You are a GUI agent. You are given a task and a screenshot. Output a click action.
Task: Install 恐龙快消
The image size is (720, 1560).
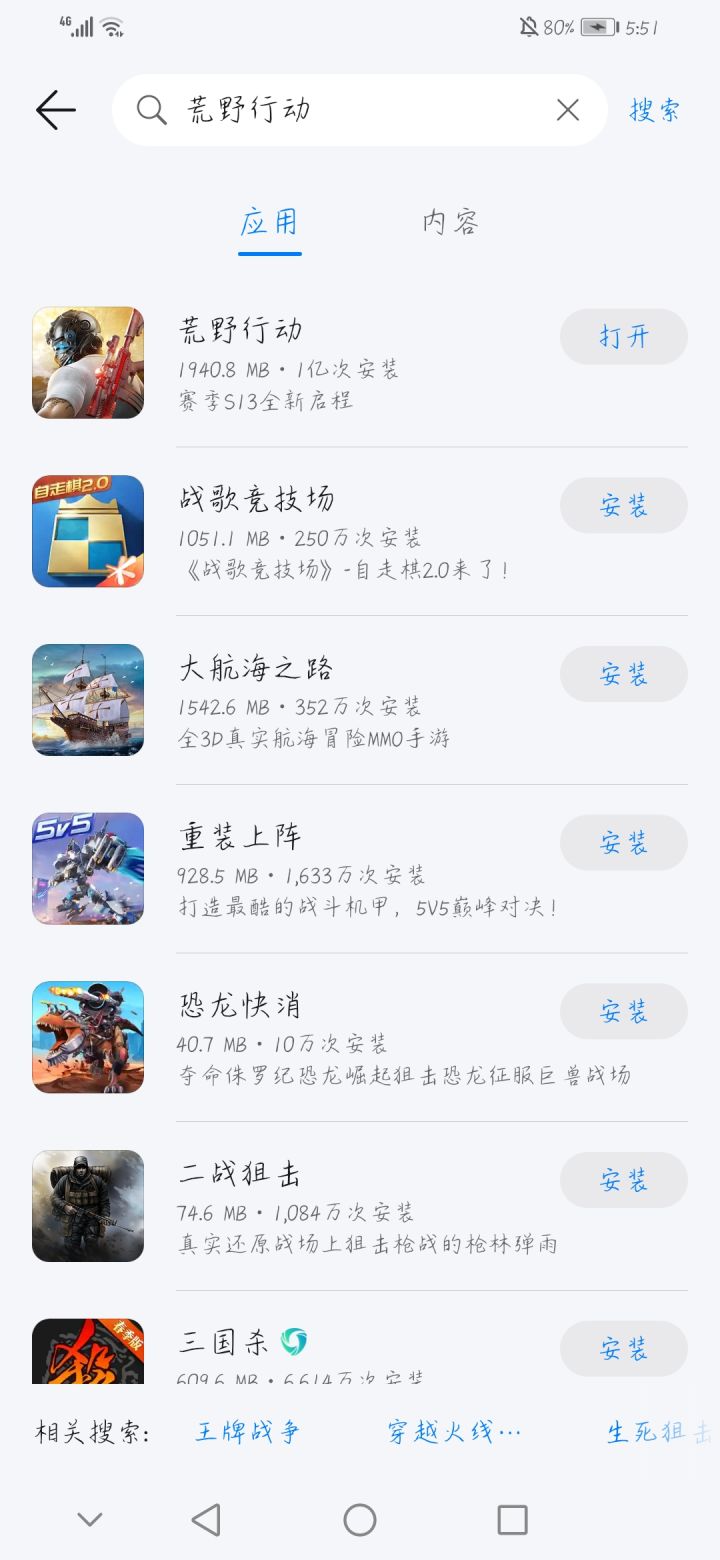tap(623, 1011)
